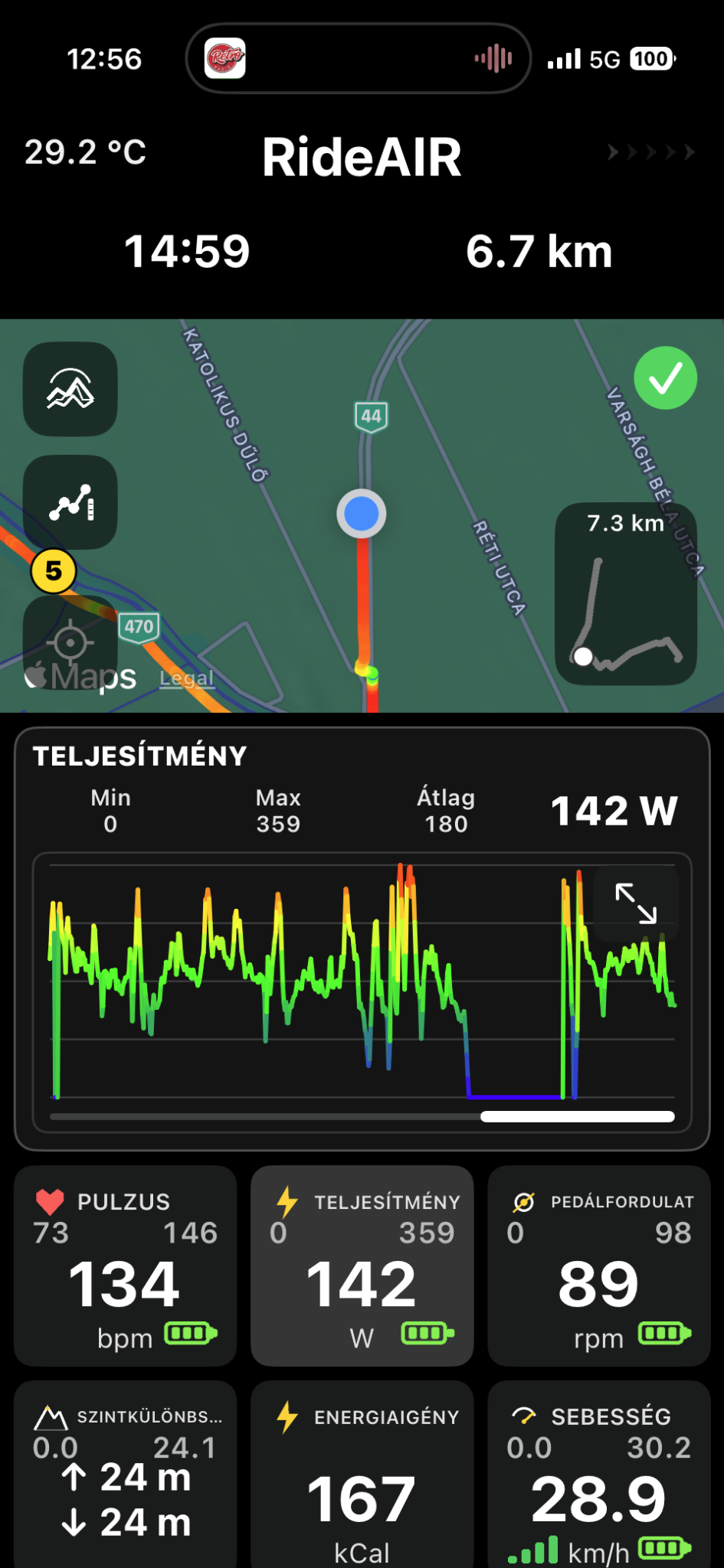Tap the chevron arrows beside RideAIR

point(651,152)
